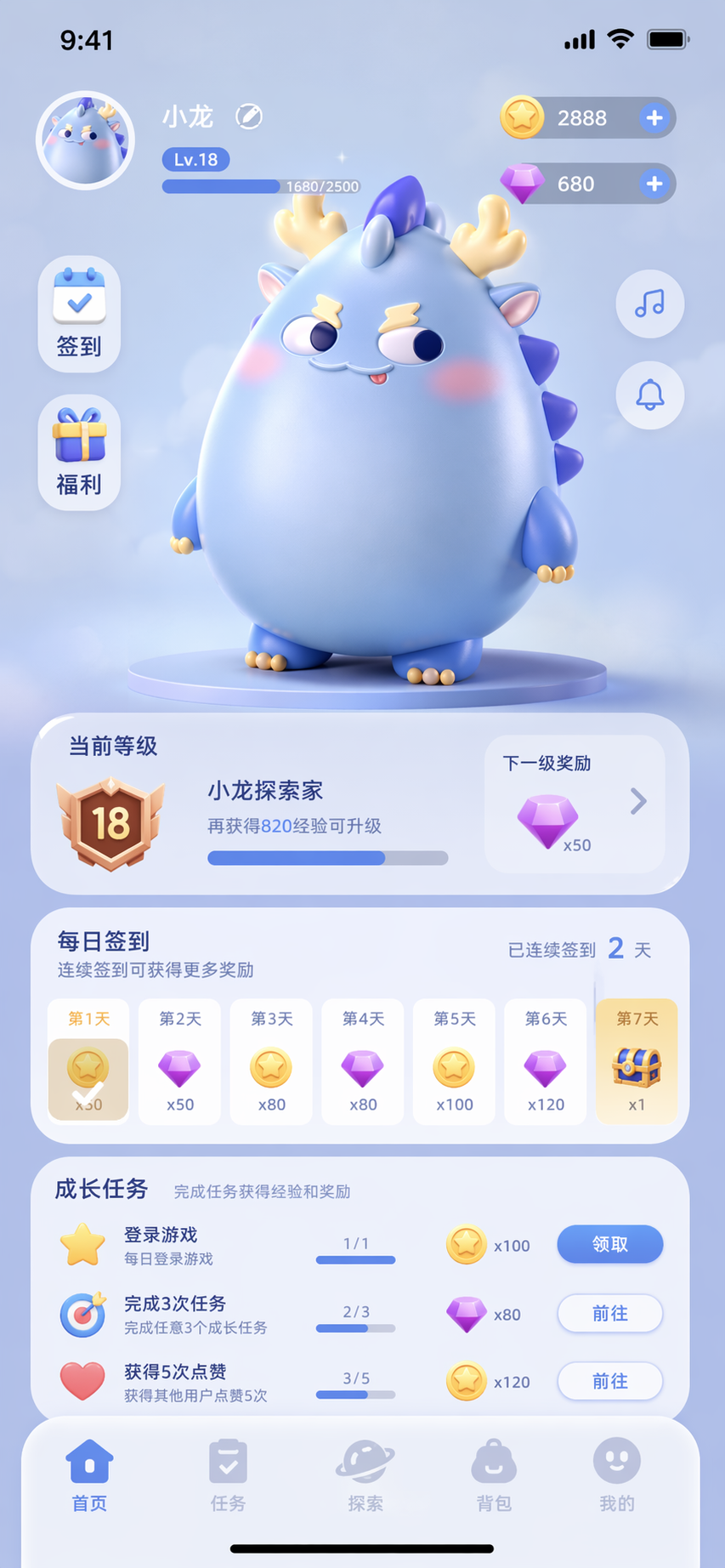Image resolution: width=725 pixels, height=1568 pixels.
Task: Expand the 下一级奖励 details chevron
Action: (637, 802)
